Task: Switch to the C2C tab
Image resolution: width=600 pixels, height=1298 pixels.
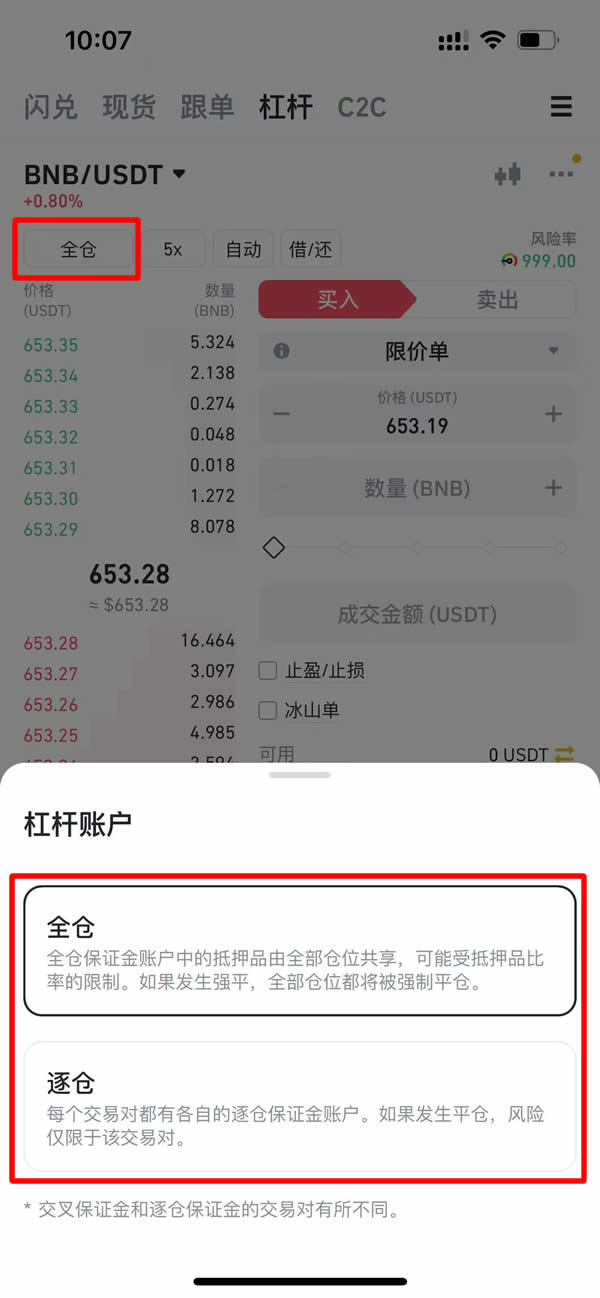Action: 361,107
